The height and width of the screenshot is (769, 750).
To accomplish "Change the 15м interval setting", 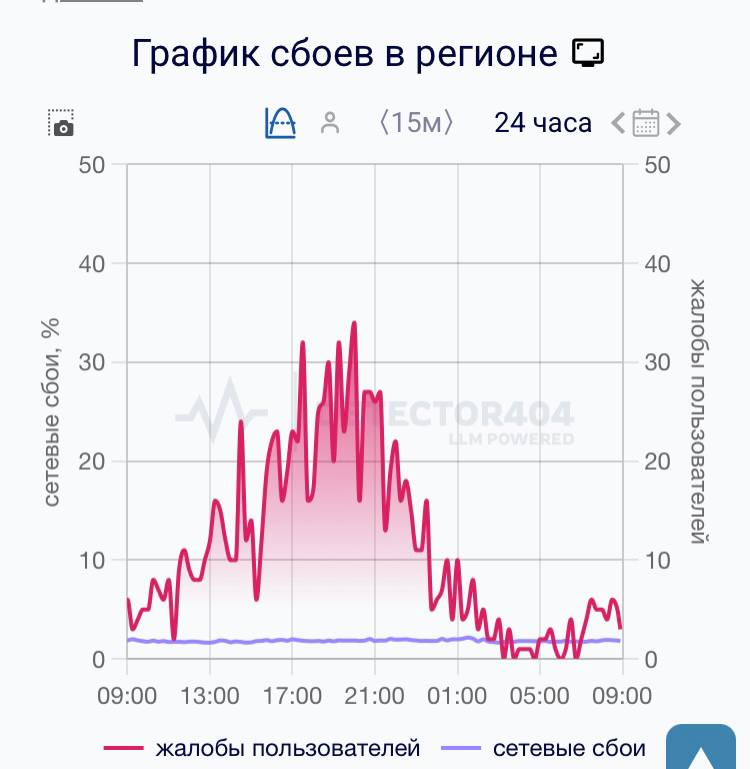I will (416, 123).
